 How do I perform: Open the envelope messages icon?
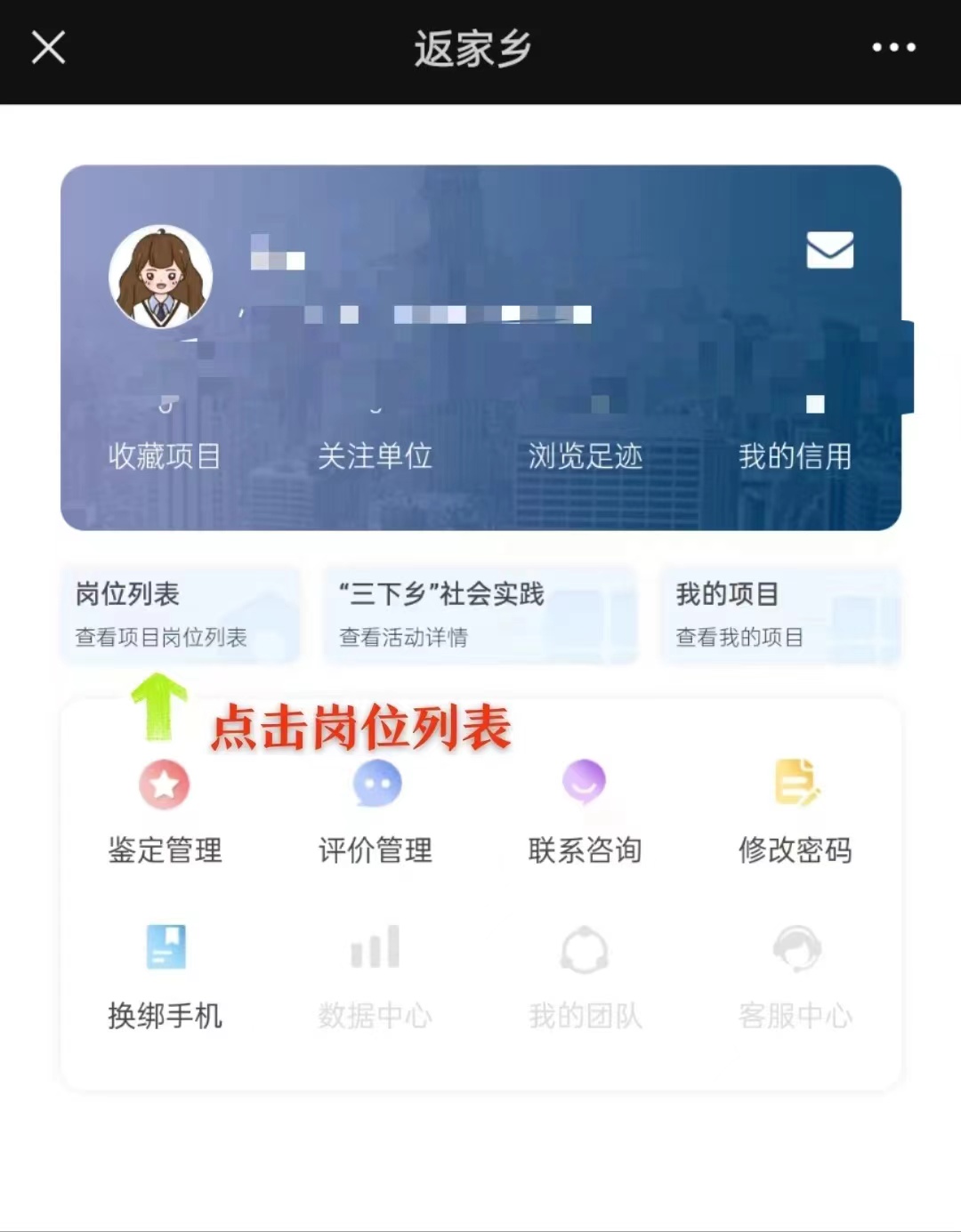point(829,250)
